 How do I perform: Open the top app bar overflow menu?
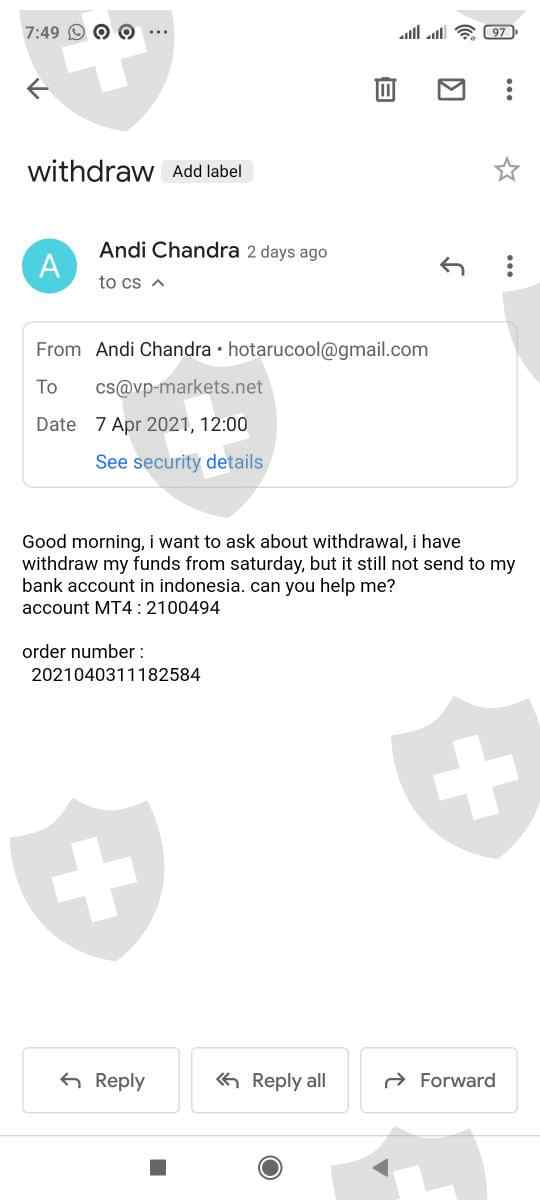pos(509,89)
